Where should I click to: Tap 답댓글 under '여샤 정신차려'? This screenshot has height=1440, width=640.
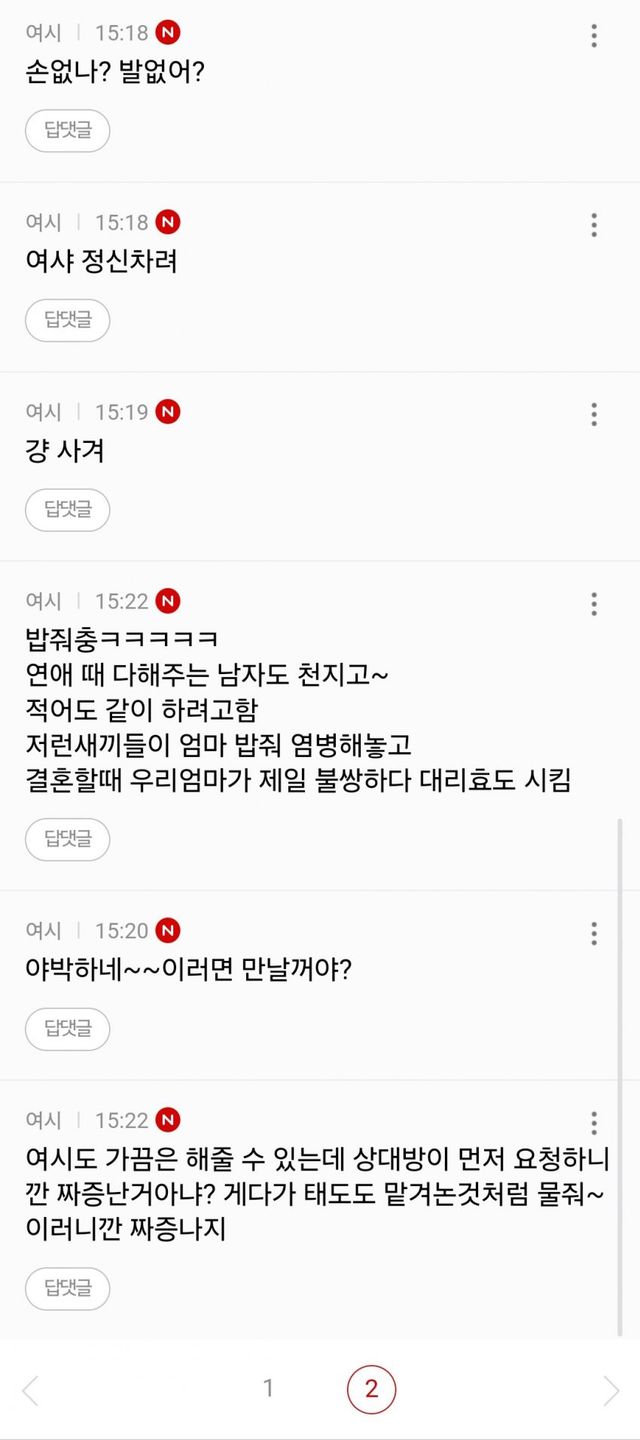tap(67, 320)
